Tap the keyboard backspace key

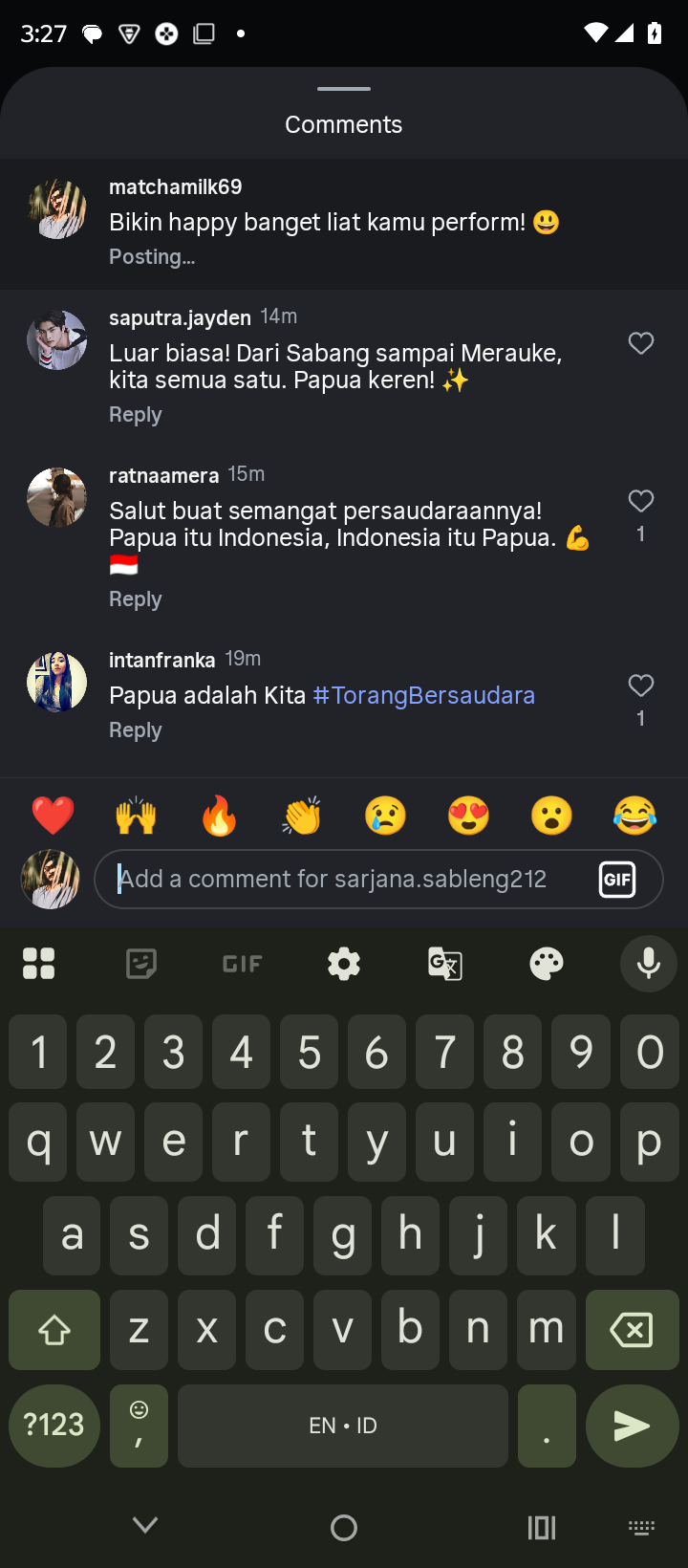(x=631, y=1330)
